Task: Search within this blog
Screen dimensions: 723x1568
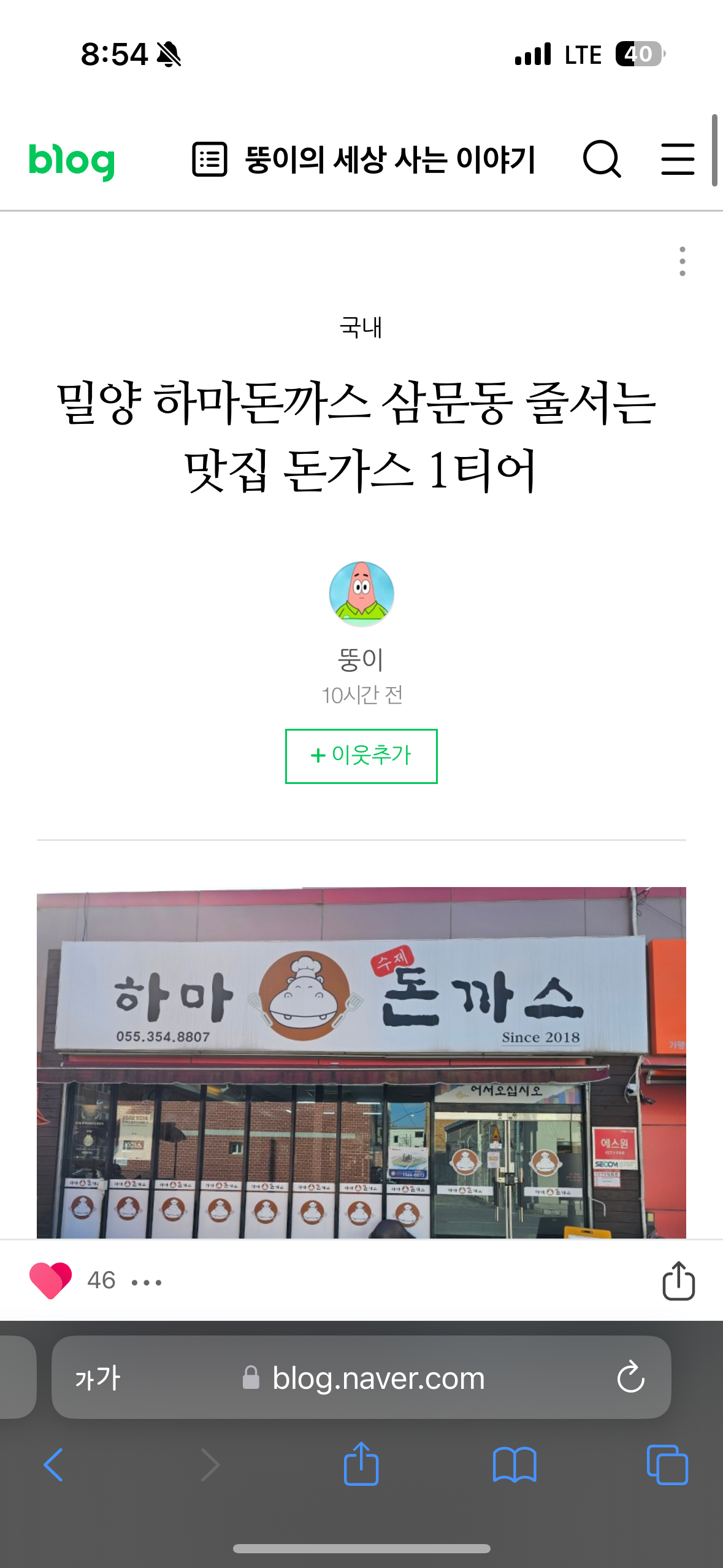Action: point(602,159)
